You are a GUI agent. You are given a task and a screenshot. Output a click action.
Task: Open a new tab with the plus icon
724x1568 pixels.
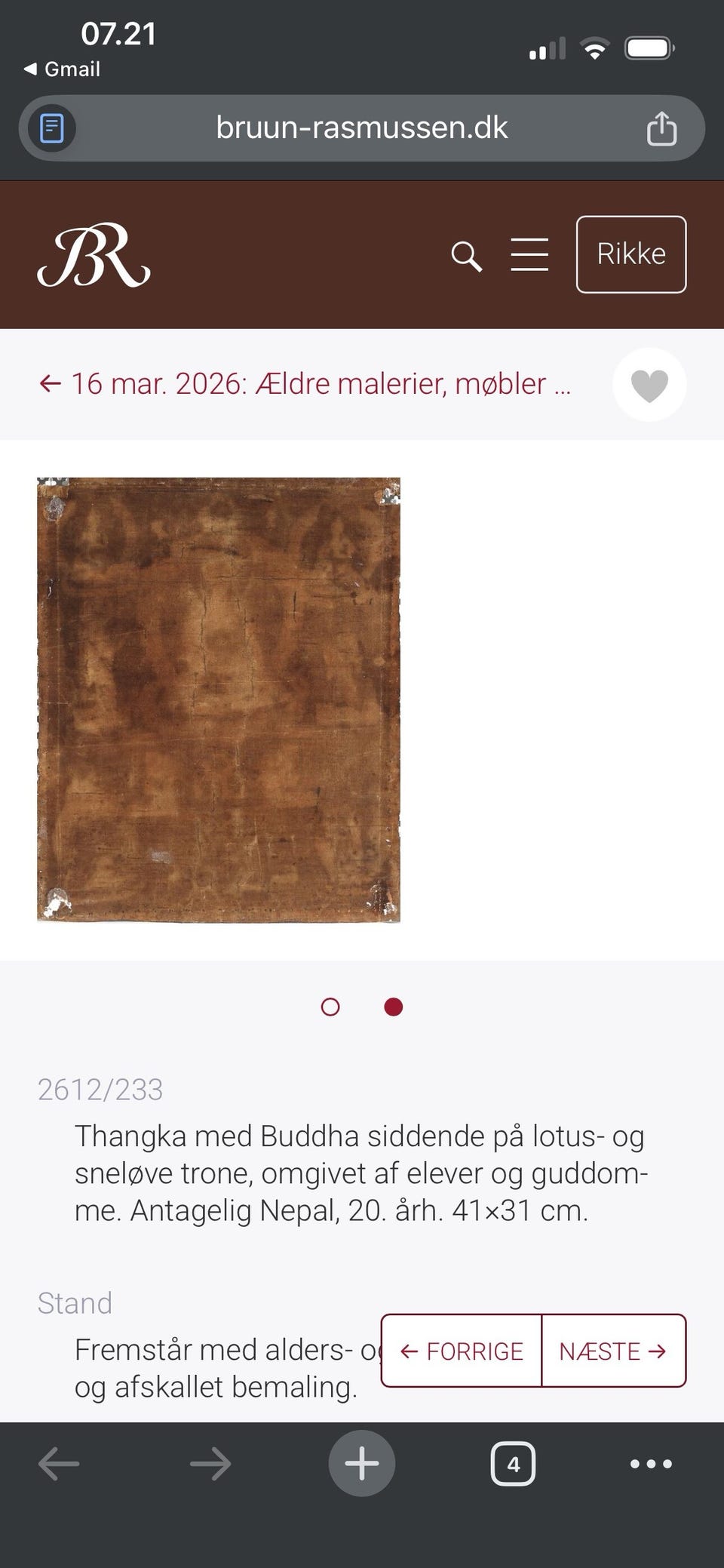(361, 1462)
